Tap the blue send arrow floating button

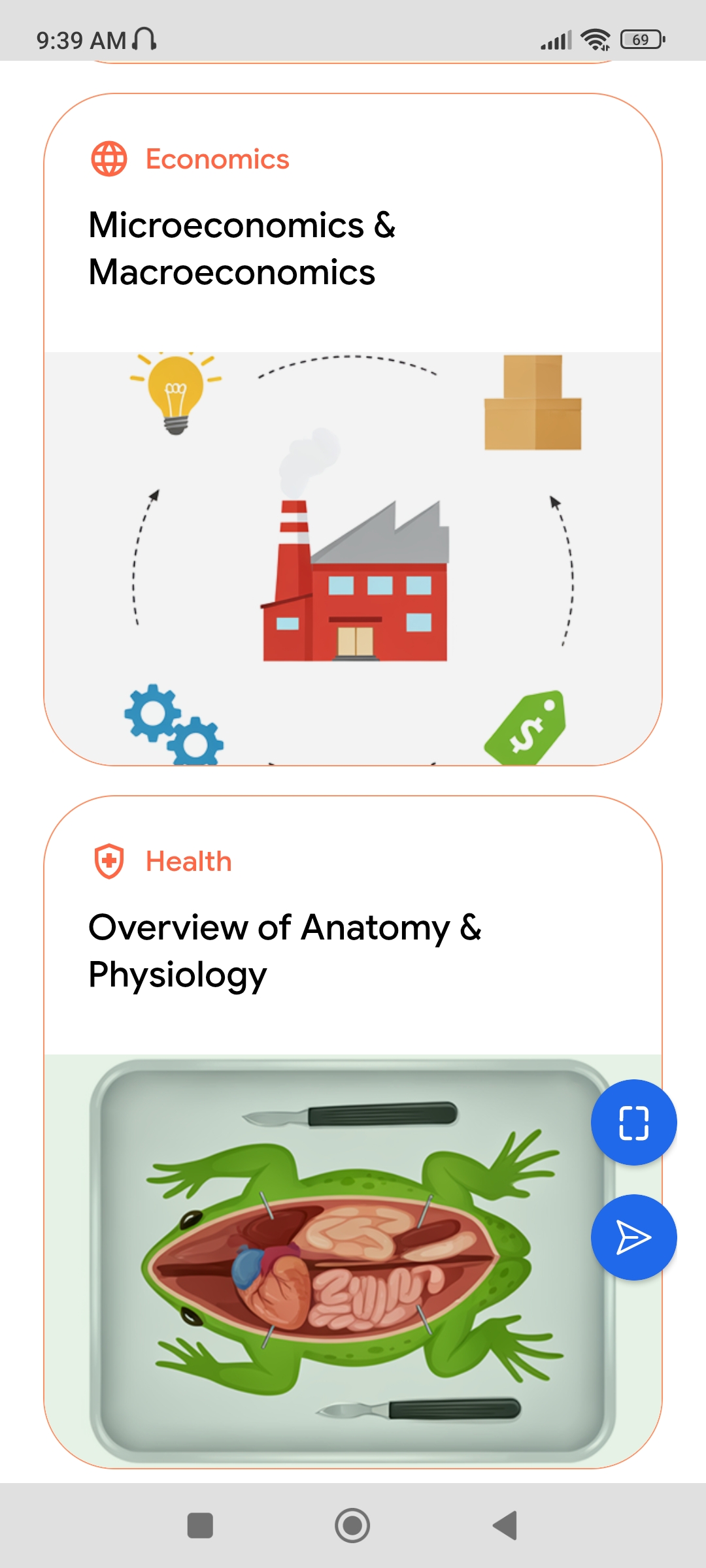(633, 1237)
